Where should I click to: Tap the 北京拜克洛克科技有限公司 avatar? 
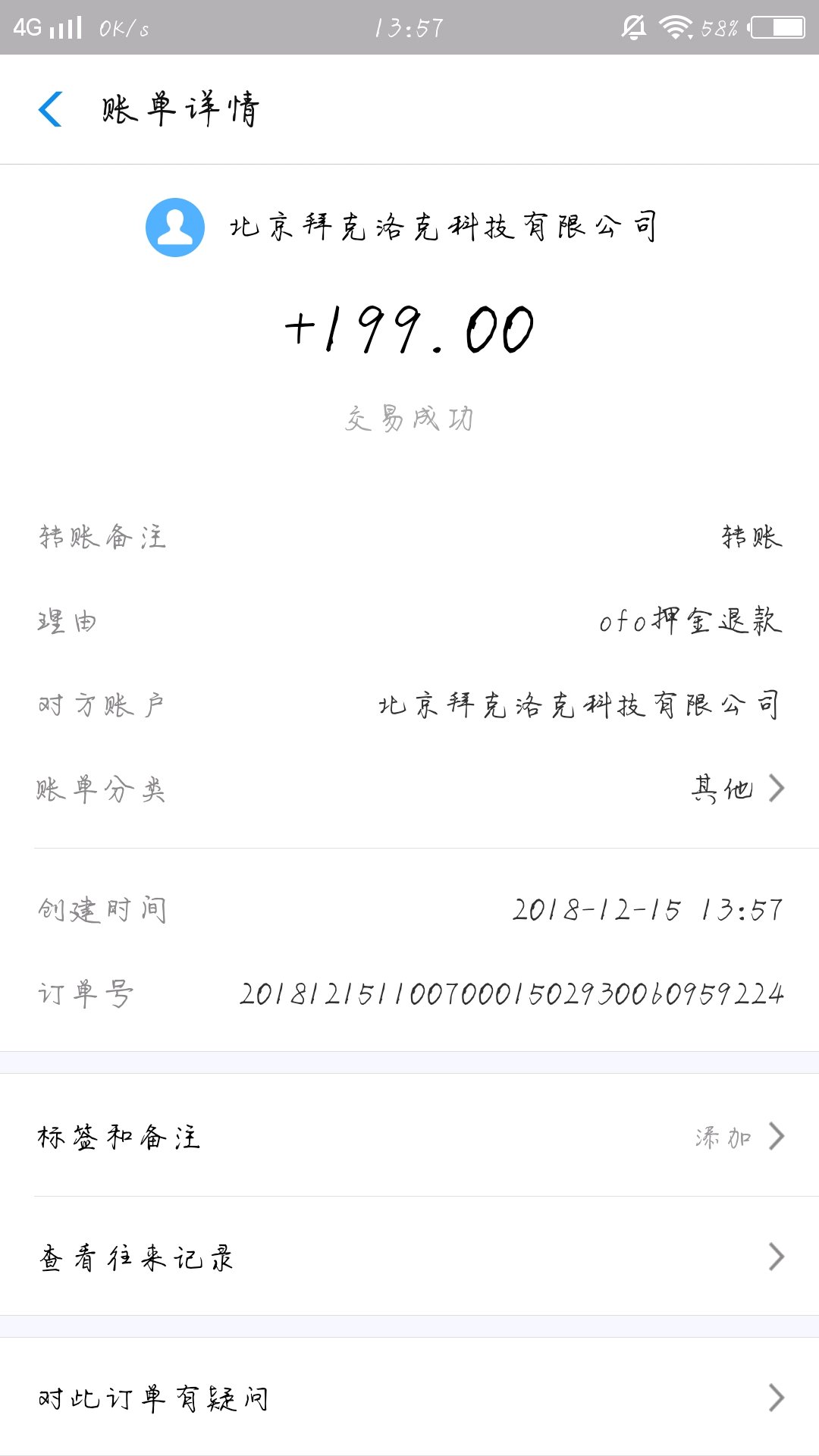pos(175,227)
